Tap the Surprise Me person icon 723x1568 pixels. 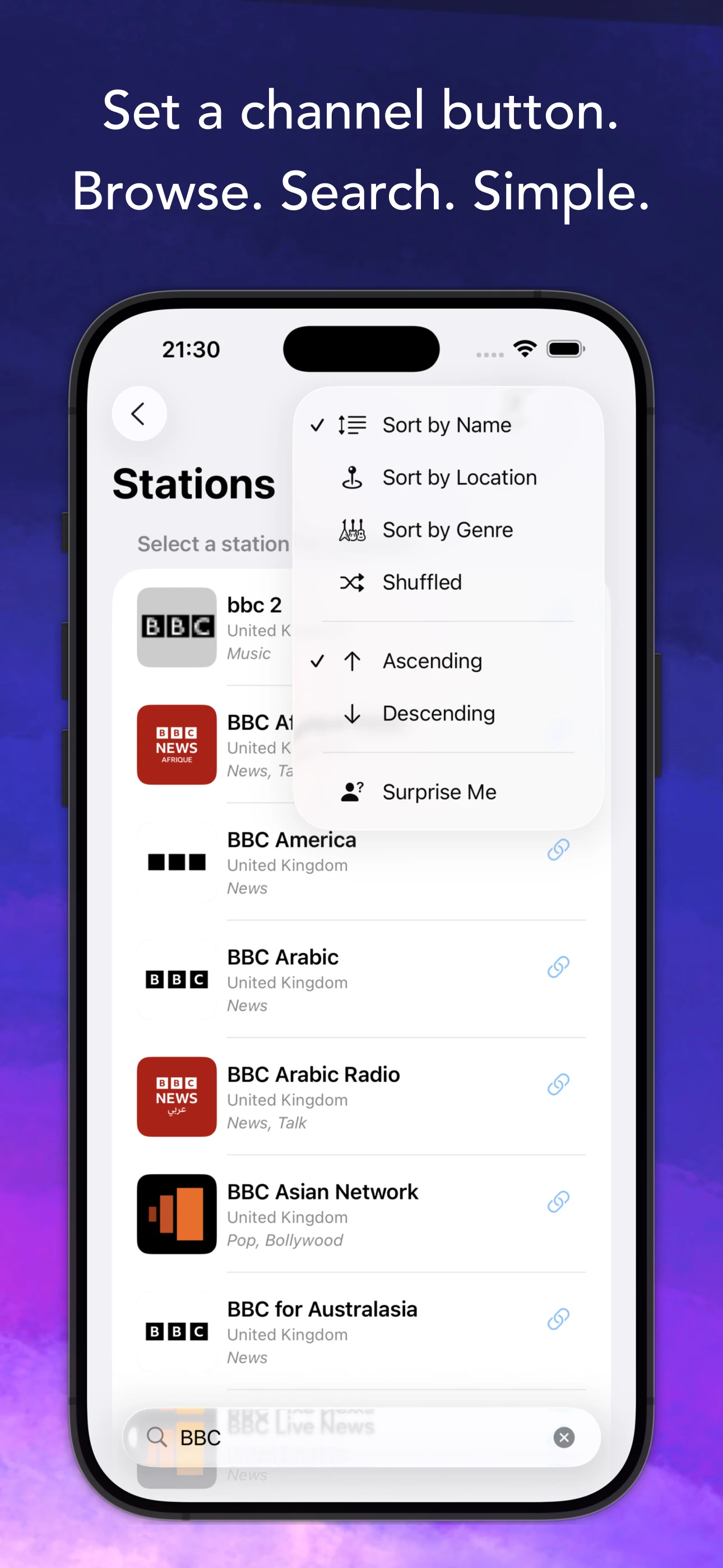(352, 791)
